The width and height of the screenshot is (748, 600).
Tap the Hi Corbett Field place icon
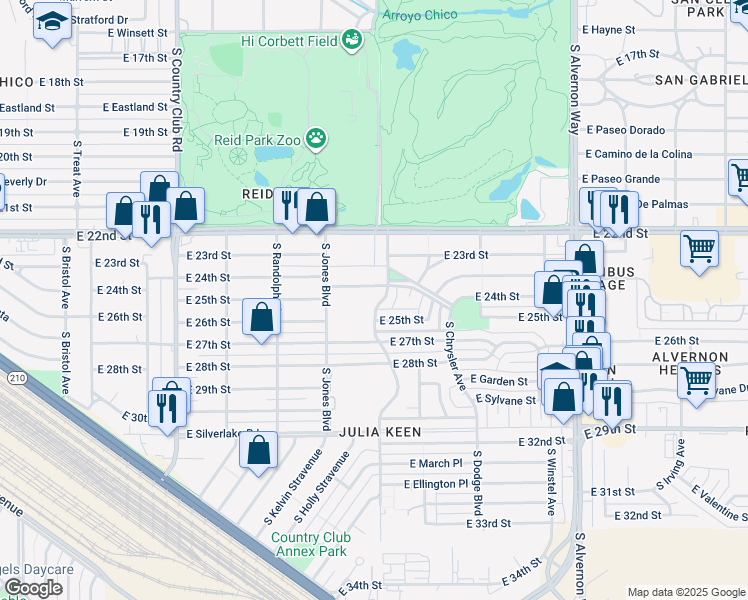[351, 40]
